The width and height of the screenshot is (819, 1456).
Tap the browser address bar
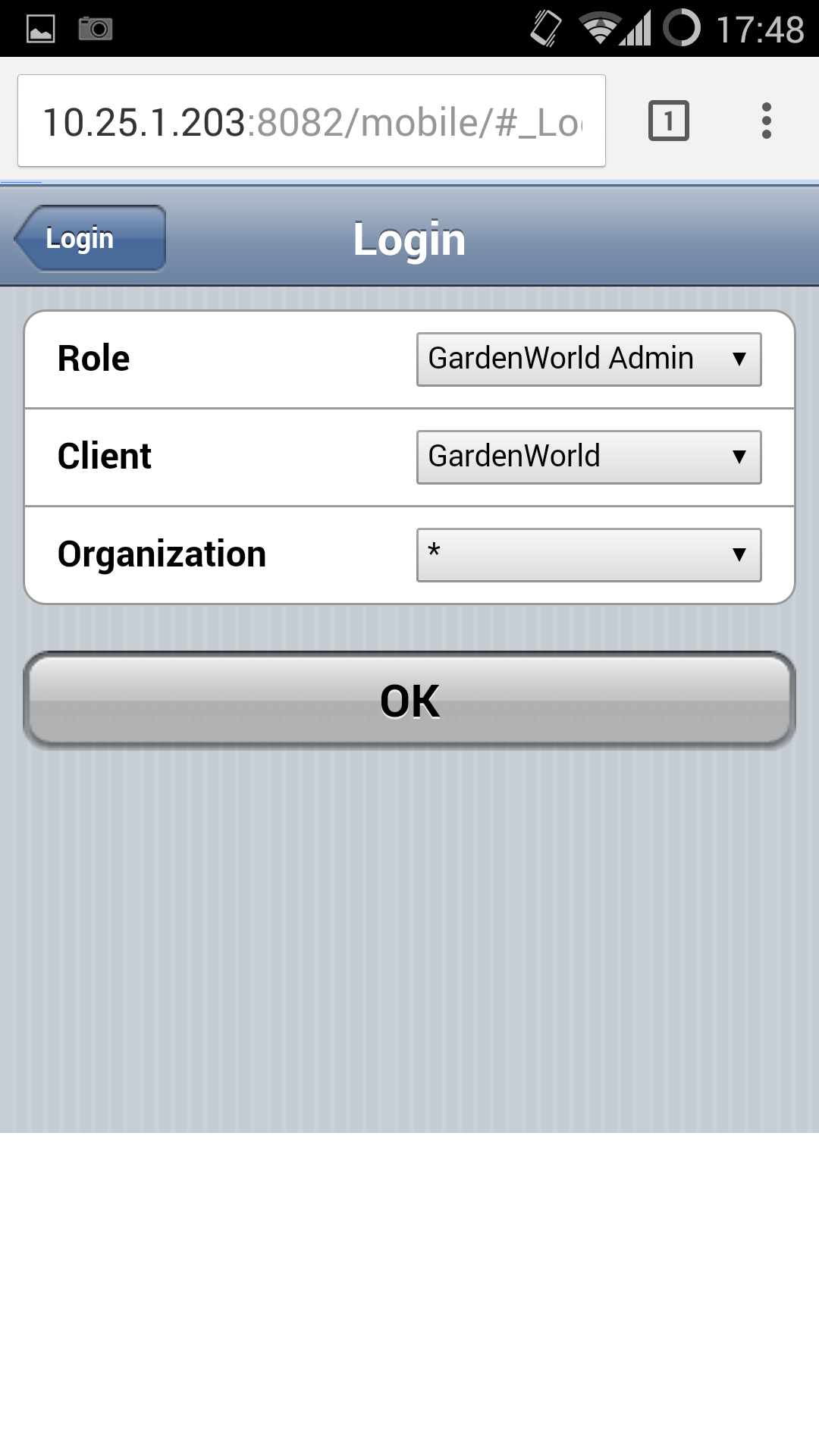coord(312,121)
